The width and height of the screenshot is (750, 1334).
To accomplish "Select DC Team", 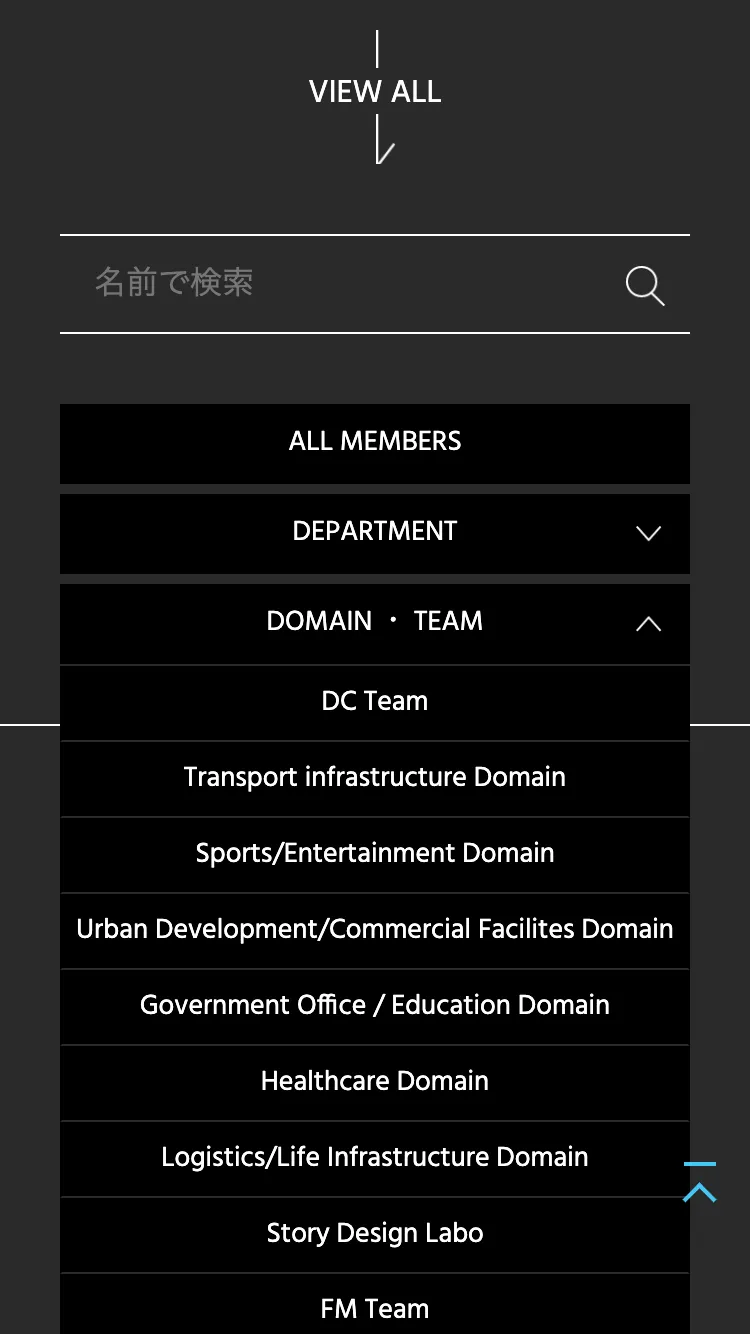I will tap(375, 702).
